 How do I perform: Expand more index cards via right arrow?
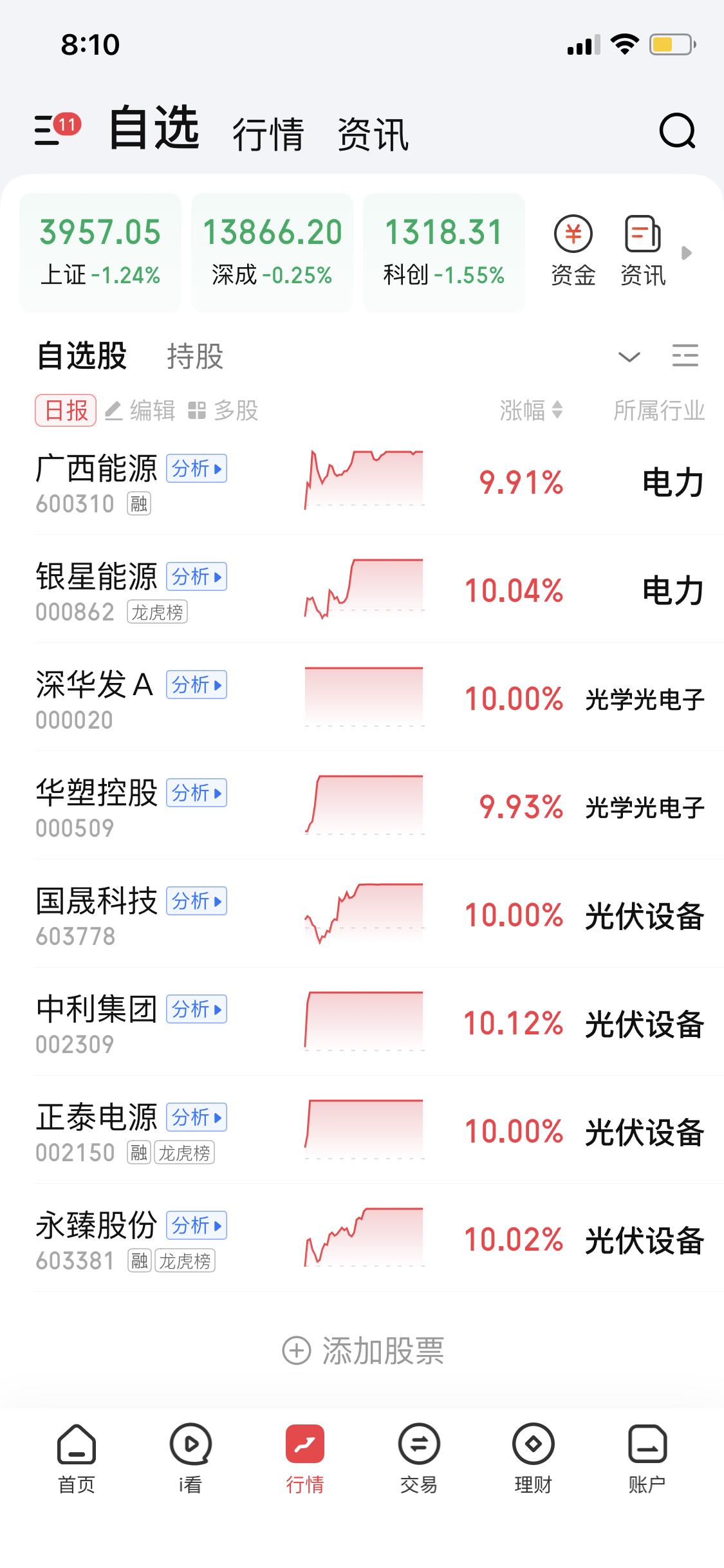pos(686,254)
